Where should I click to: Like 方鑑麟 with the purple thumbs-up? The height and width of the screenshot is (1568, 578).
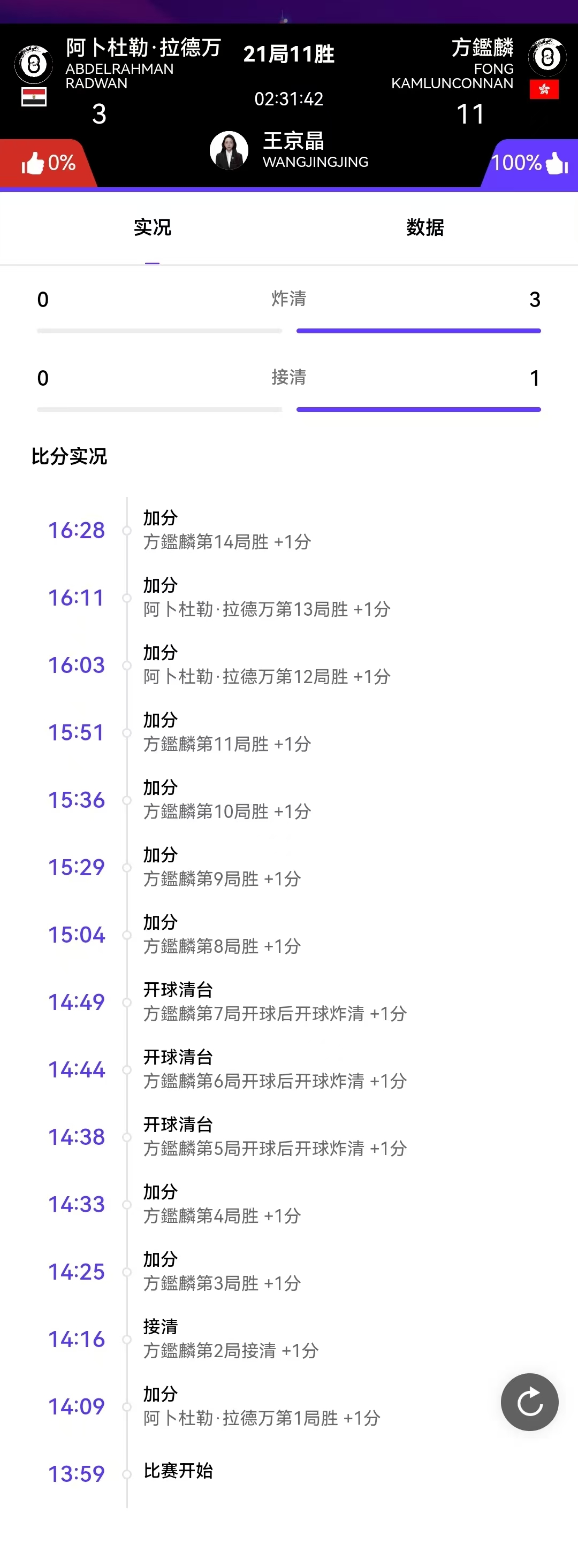coord(556,163)
